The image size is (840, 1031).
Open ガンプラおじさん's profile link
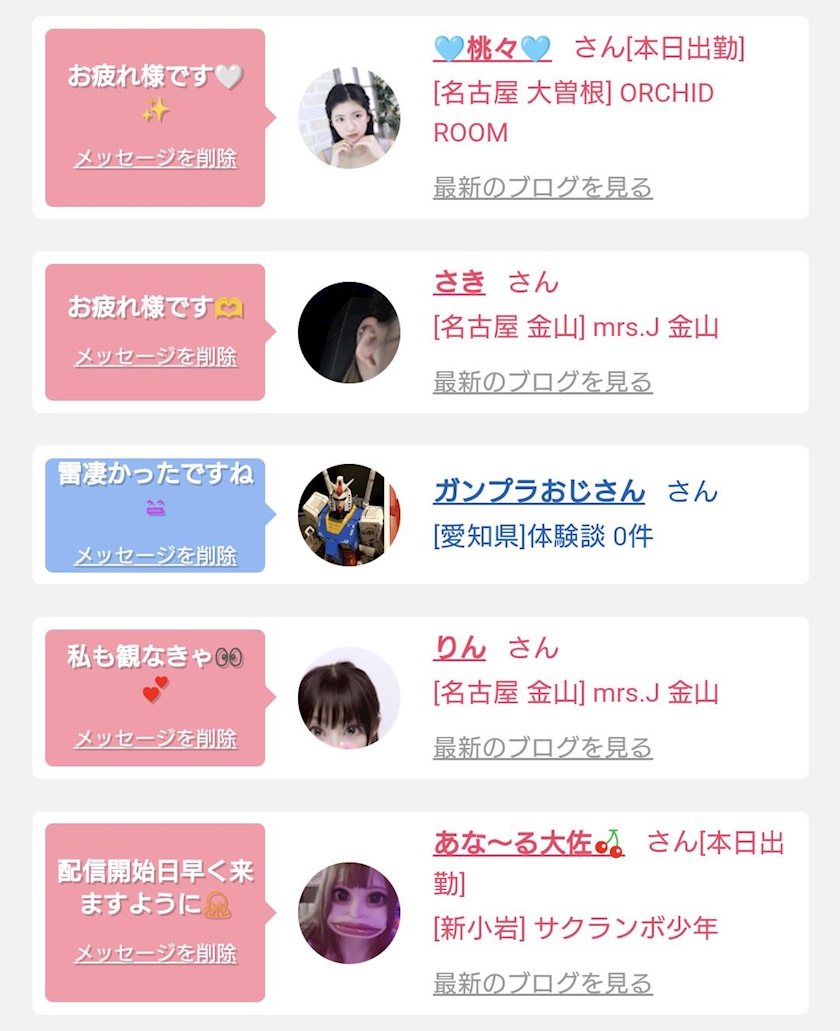(x=539, y=491)
